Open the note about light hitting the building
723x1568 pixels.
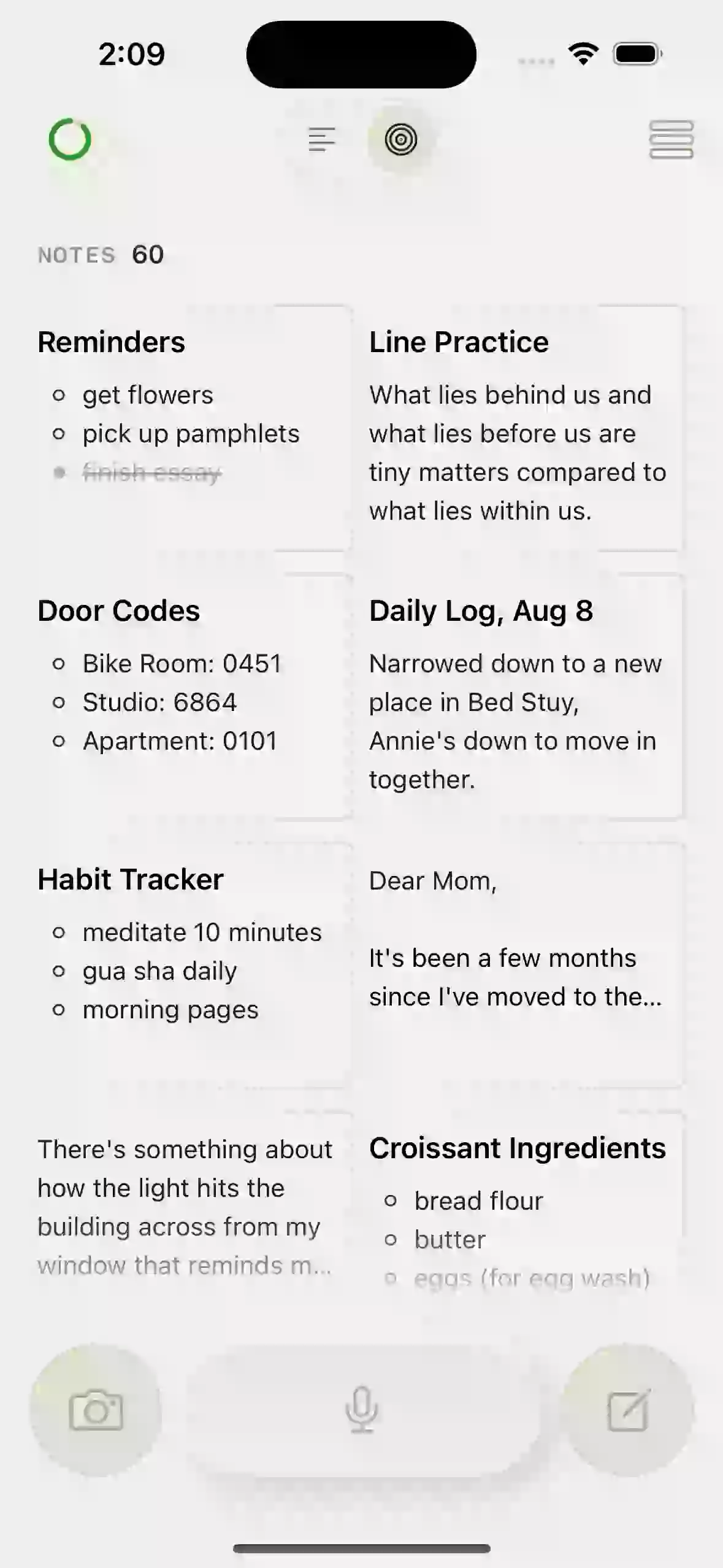pyautogui.click(x=184, y=1206)
